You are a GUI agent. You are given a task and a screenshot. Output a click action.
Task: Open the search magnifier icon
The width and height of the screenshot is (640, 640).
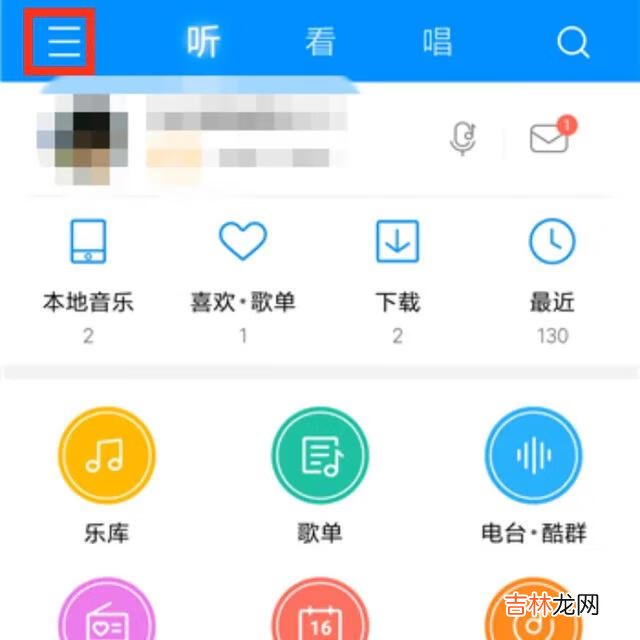click(573, 42)
